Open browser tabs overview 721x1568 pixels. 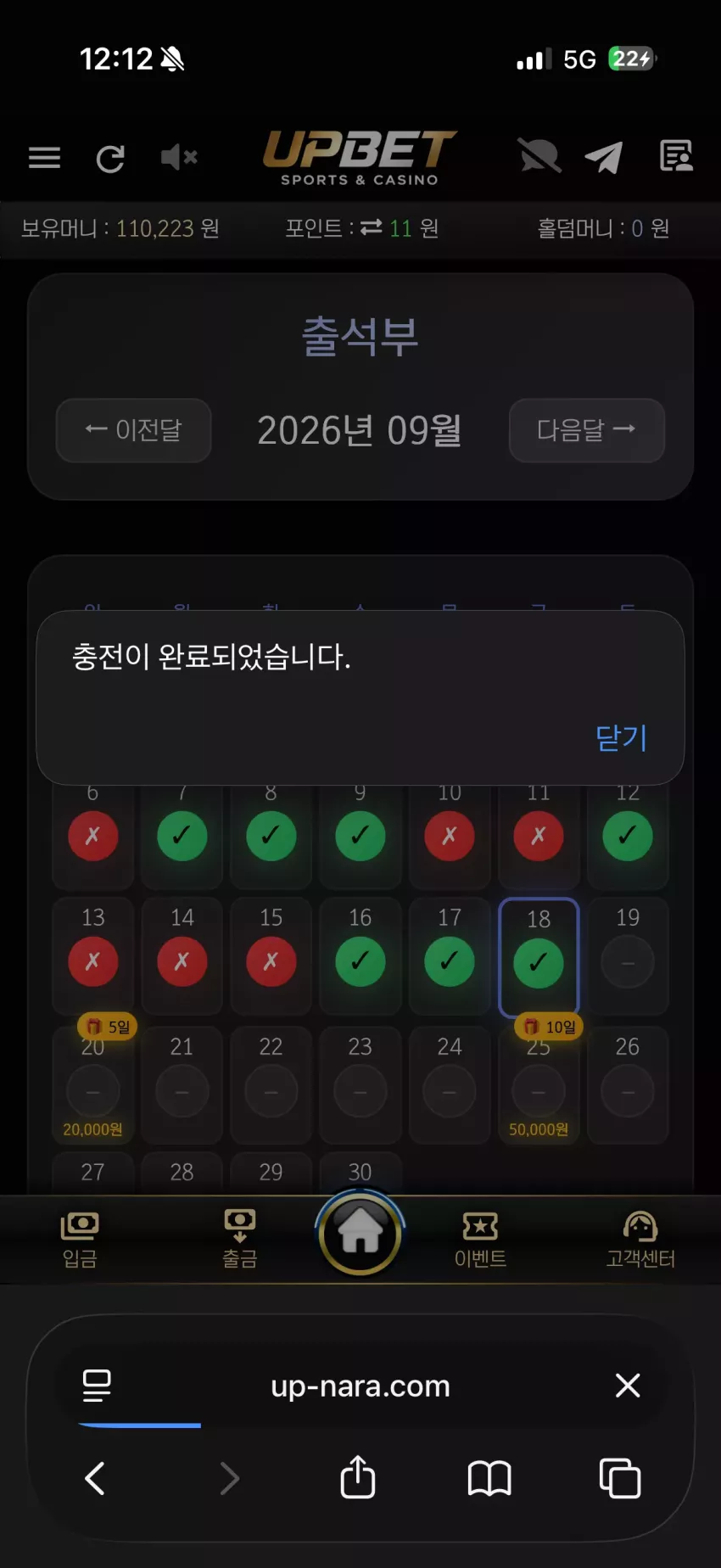coord(620,1478)
